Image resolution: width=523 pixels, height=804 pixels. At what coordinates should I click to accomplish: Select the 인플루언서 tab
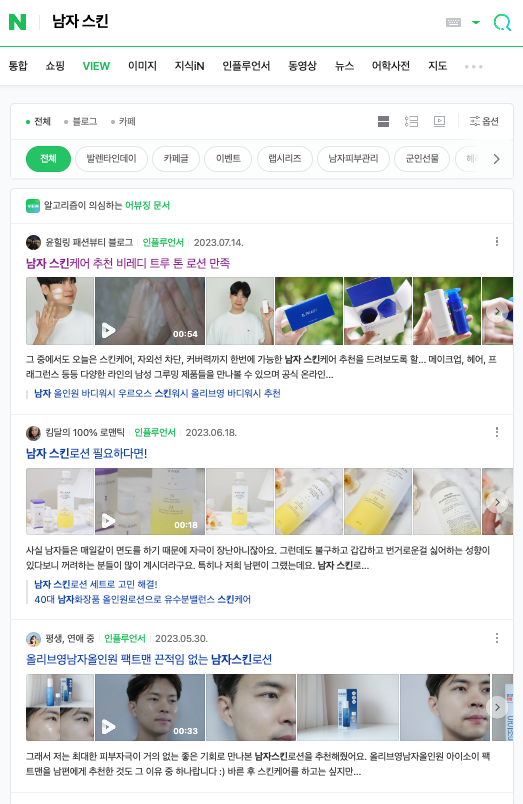tap(246, 66)
